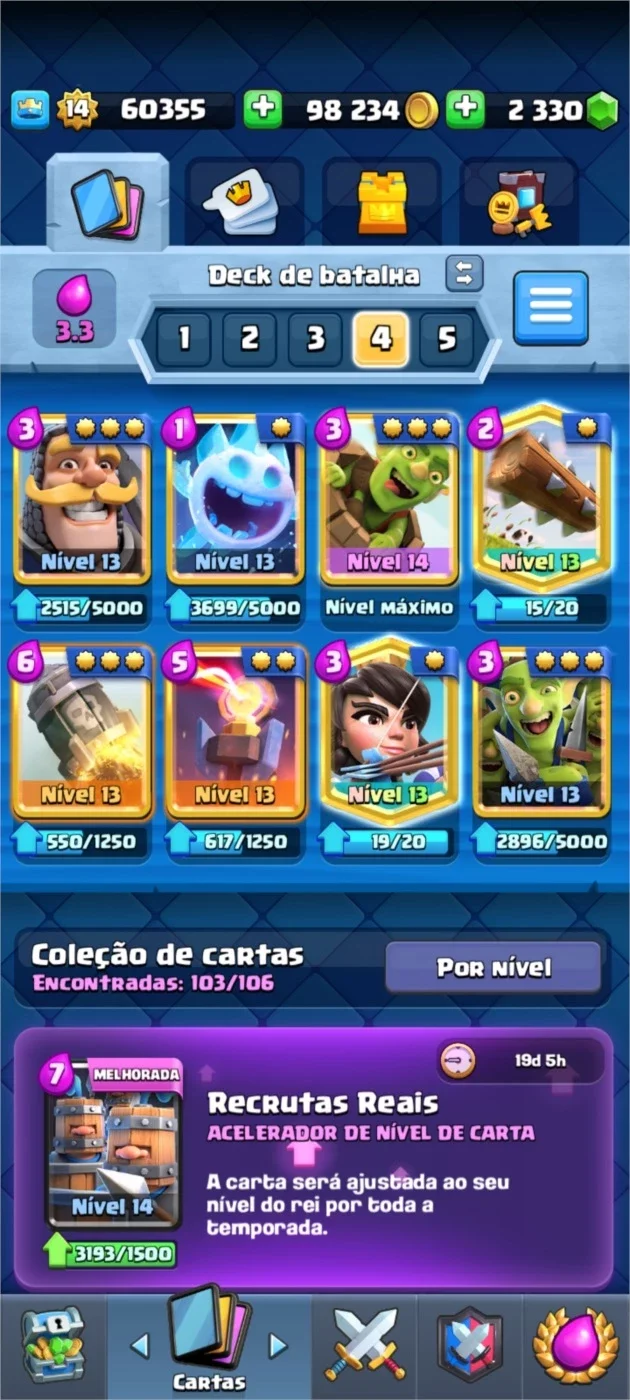Switch to battle deck 1
Screen dimensions: 630x1400
[x=183, y=339]
